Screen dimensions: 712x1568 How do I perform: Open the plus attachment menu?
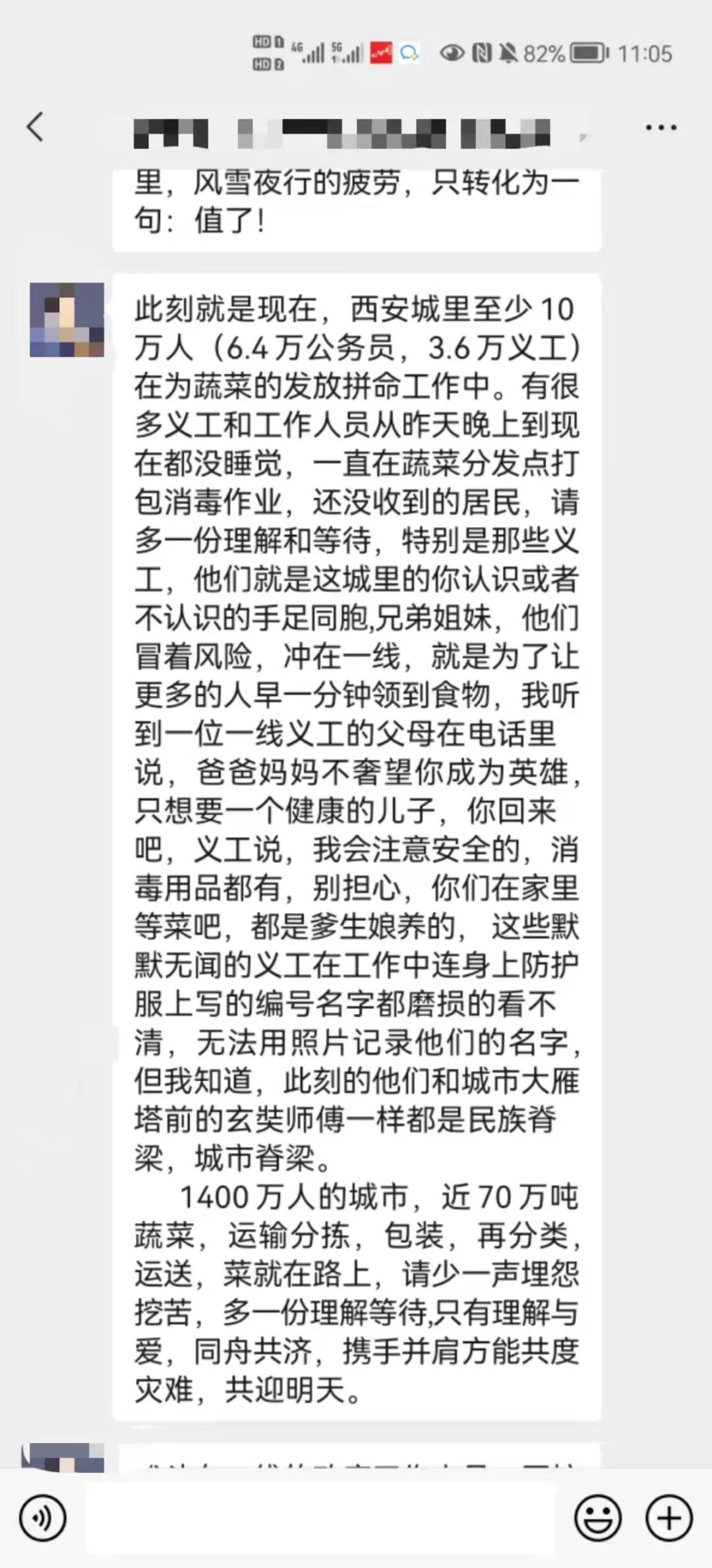669,1518
